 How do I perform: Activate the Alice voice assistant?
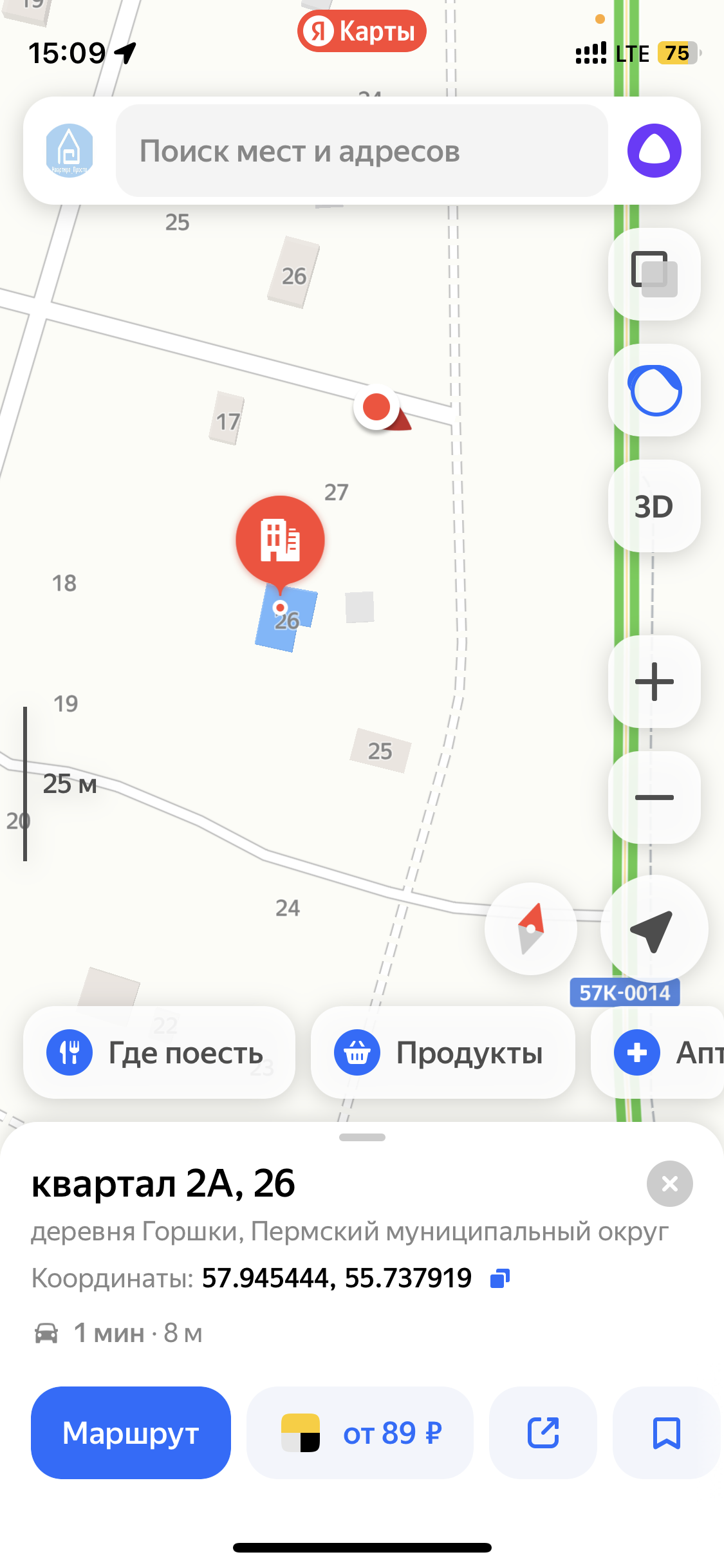click(654, 151)
